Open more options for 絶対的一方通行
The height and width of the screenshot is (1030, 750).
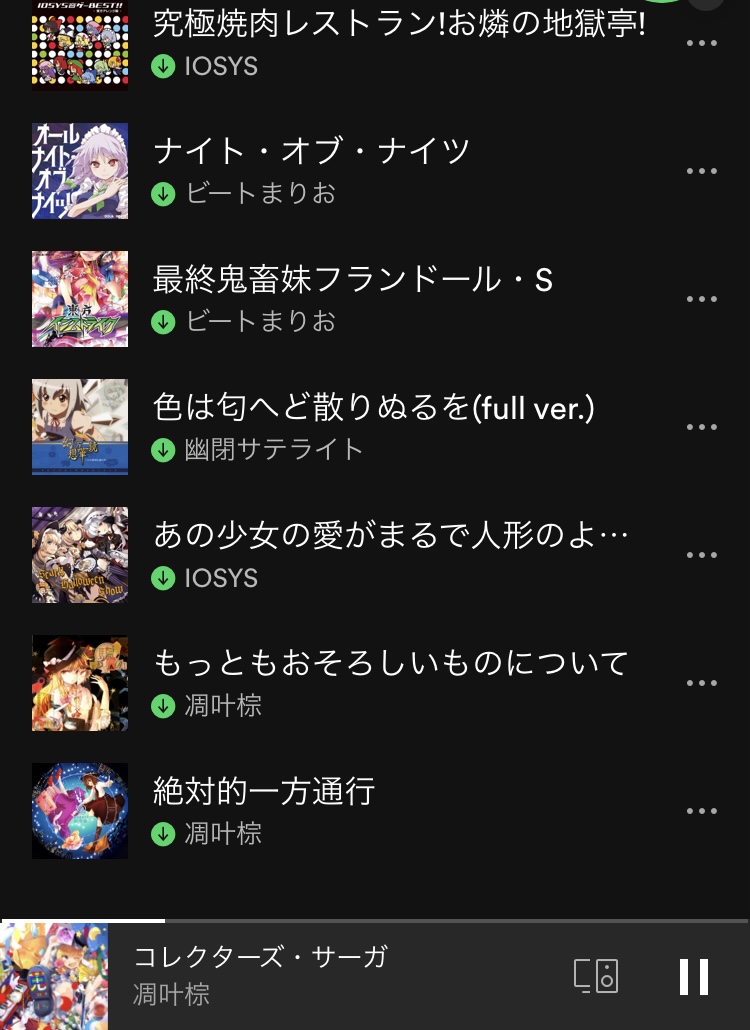pos(702,811)
